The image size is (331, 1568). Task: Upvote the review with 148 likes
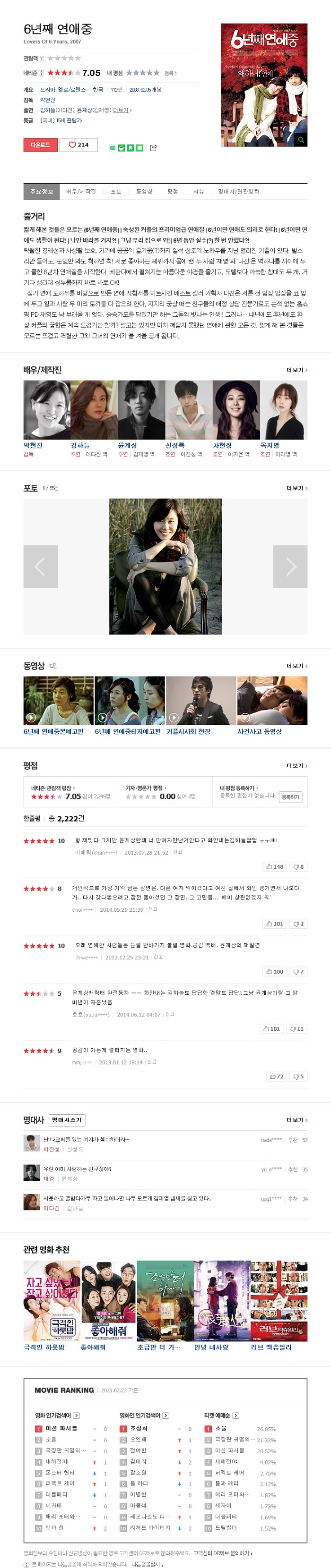pyautogui.click(x=275, y=866)
